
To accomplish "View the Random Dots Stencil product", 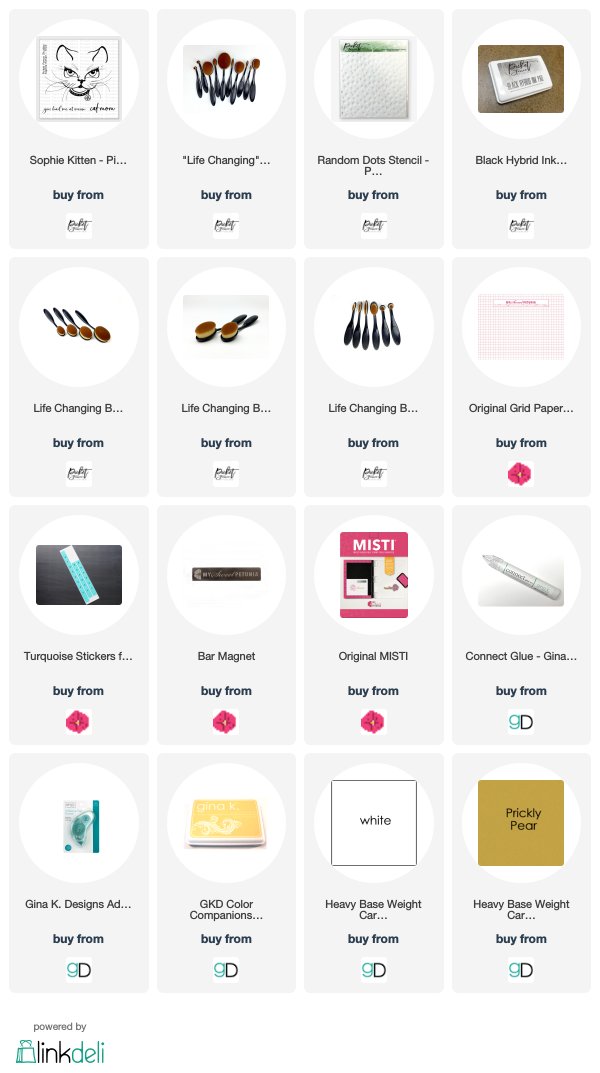I will pyautogui.click(x=374, y=129).
